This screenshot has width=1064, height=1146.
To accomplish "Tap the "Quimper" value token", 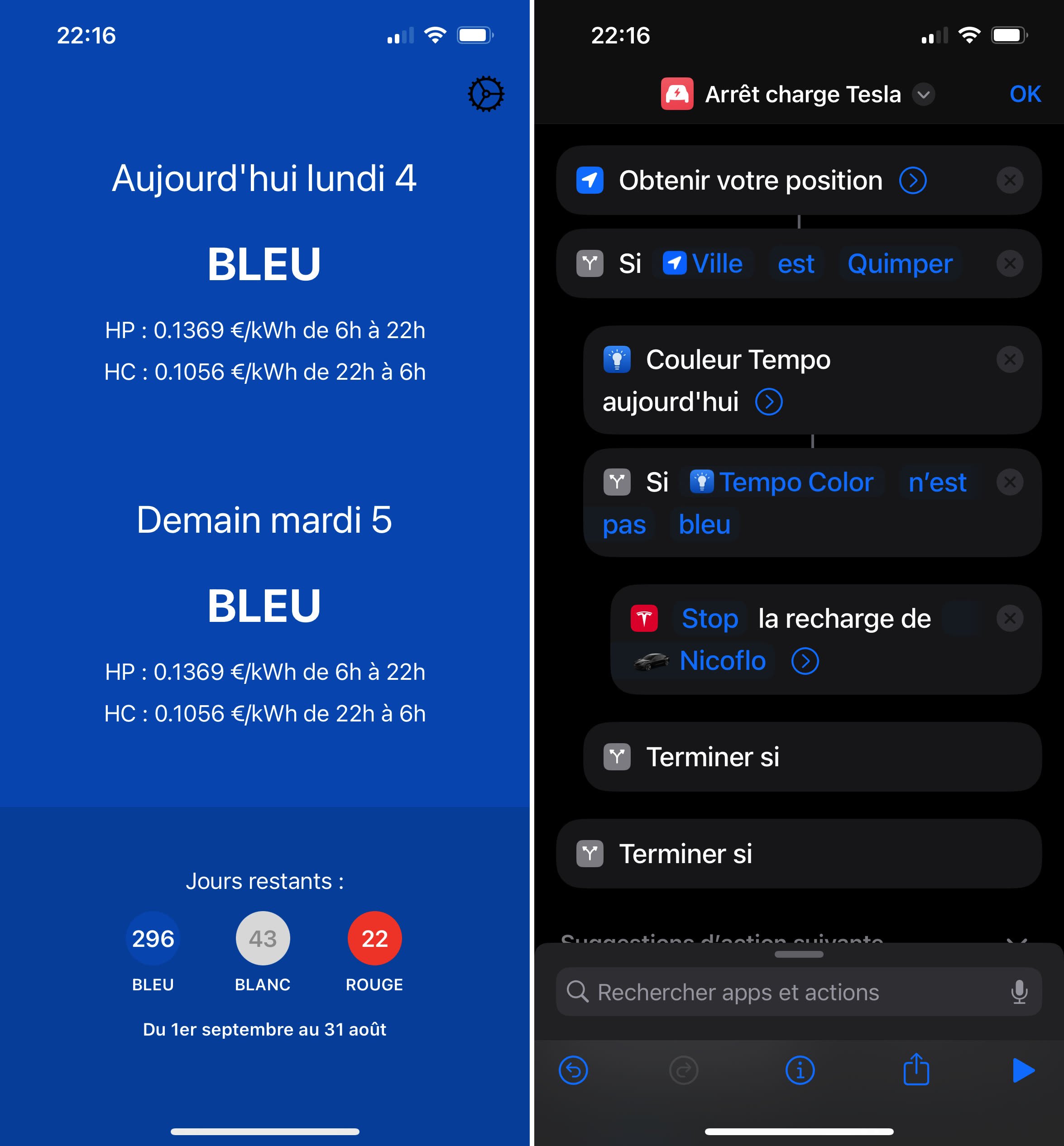I will [900, 263].
